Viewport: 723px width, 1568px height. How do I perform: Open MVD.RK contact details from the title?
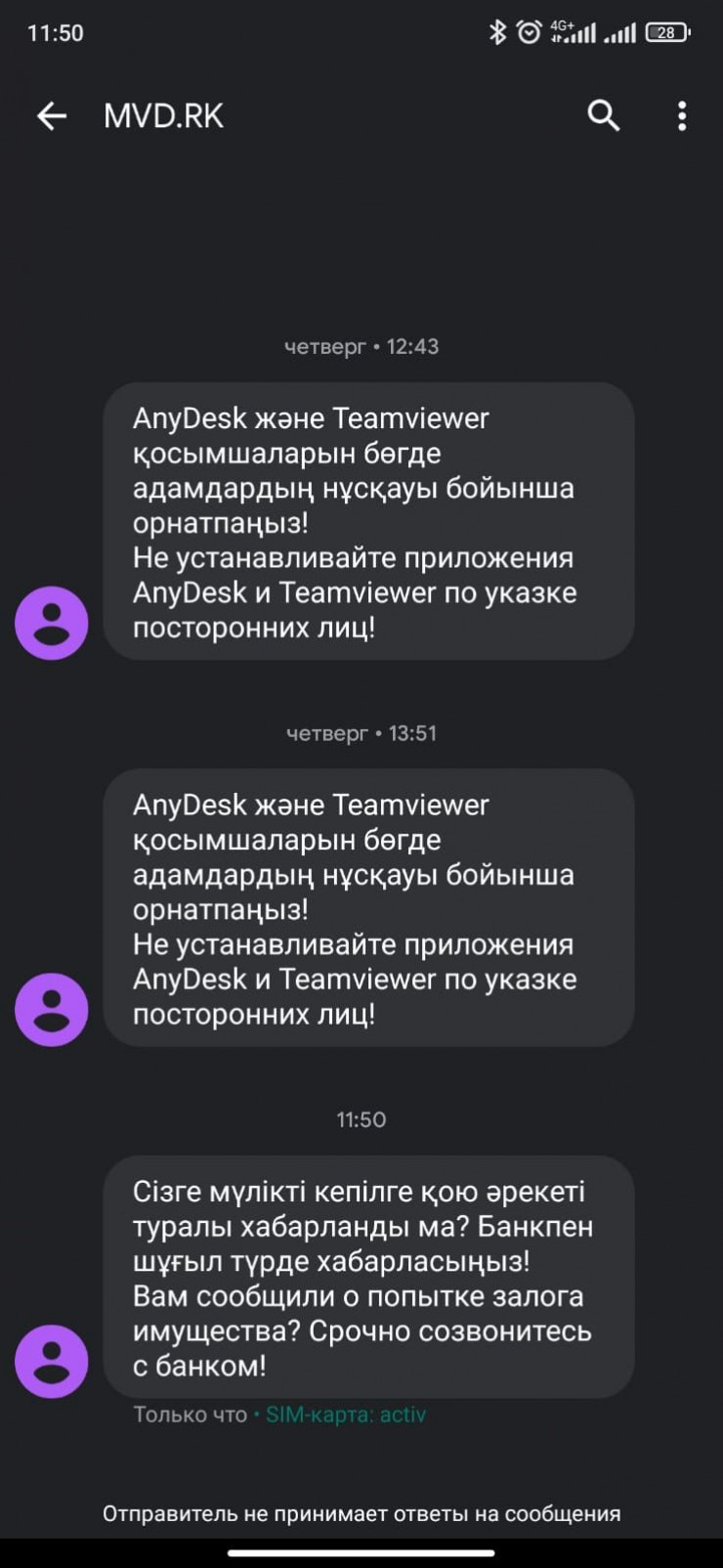click(x=164, y=116)
